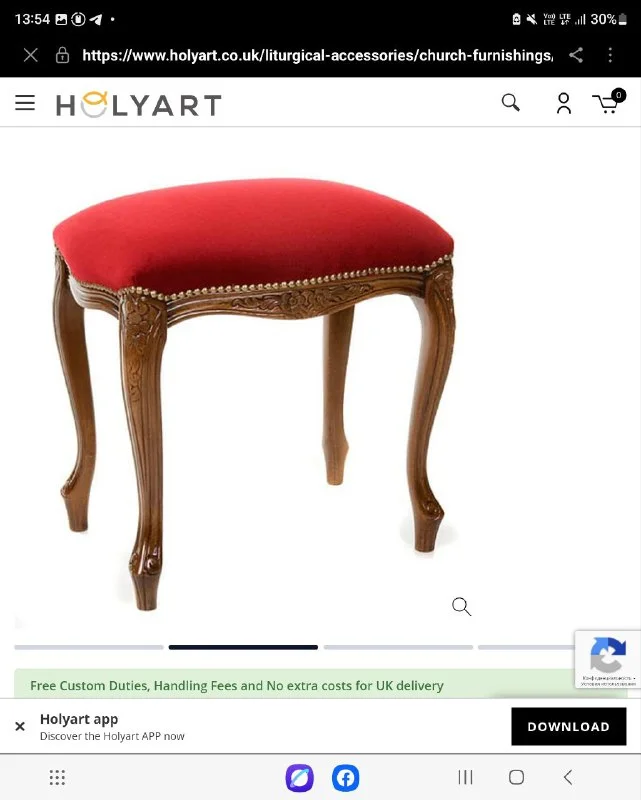This screenshot has width=641, height=800.
Task: Download the Holyart app
Action: (x=568, y=727)
